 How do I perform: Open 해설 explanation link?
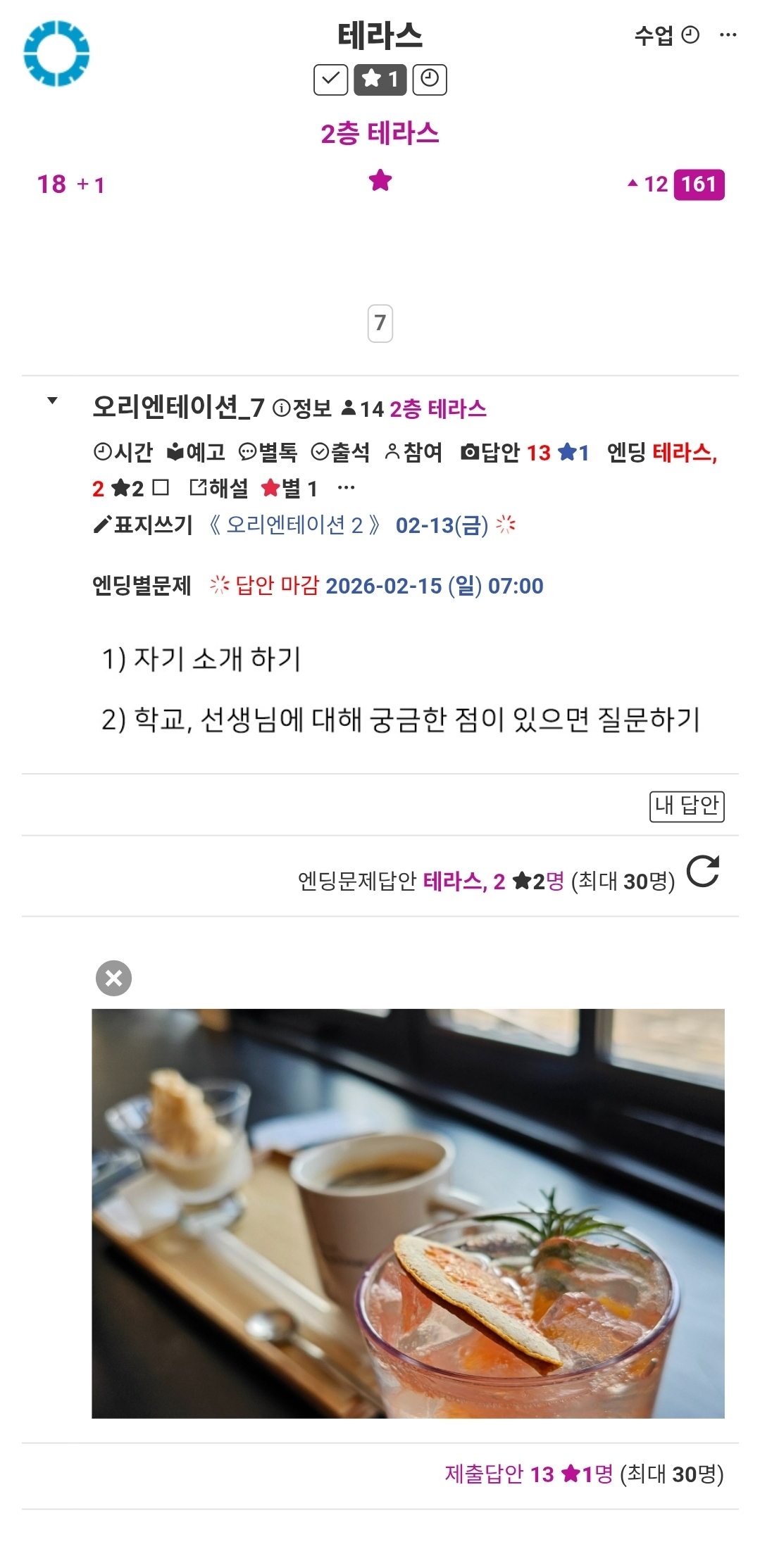pyautogui.click(x=219, y=488)
